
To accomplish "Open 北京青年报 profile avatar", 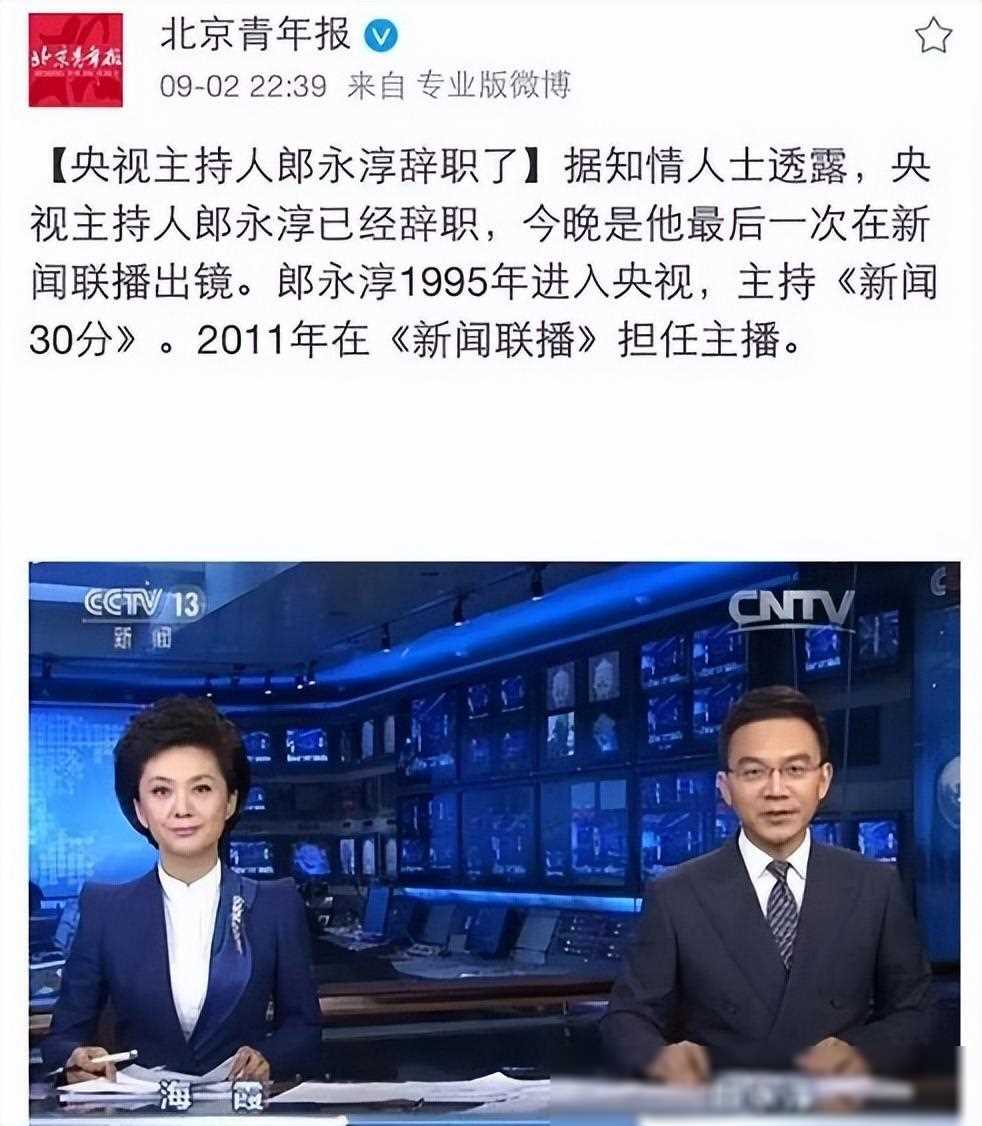I will pyautogui.click(x=75, y=60).
